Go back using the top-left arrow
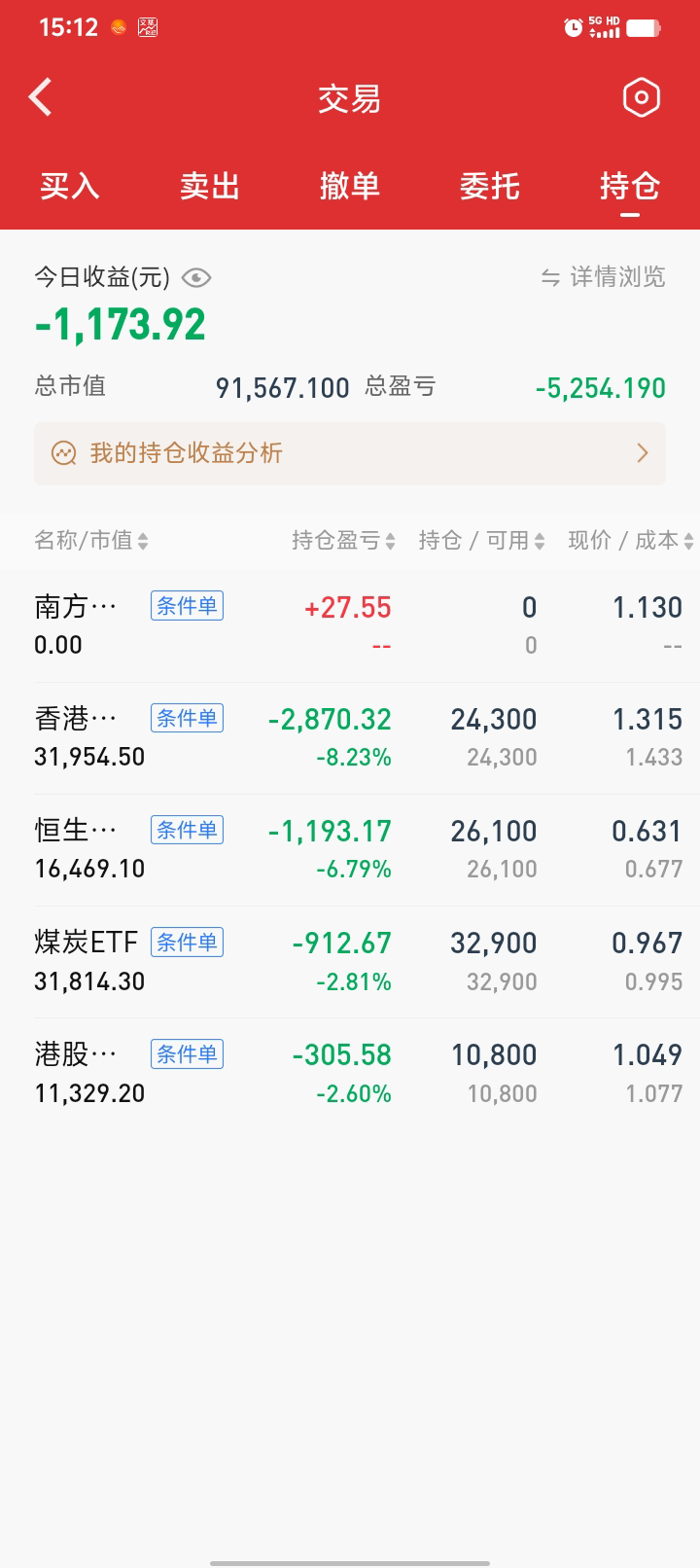Viewport: 700px width, 1568px height. coord(41,97)
